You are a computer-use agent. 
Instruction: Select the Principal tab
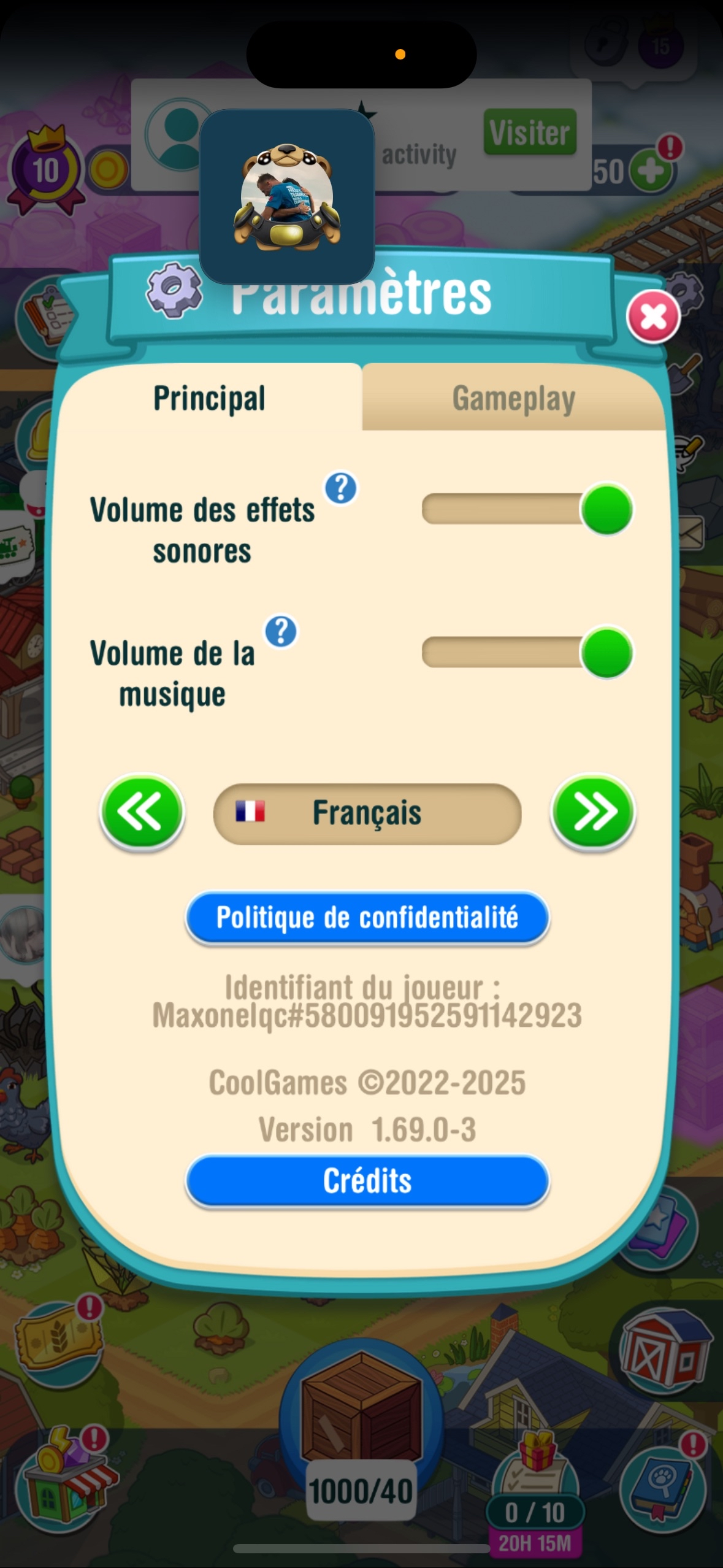pos(209,399)
